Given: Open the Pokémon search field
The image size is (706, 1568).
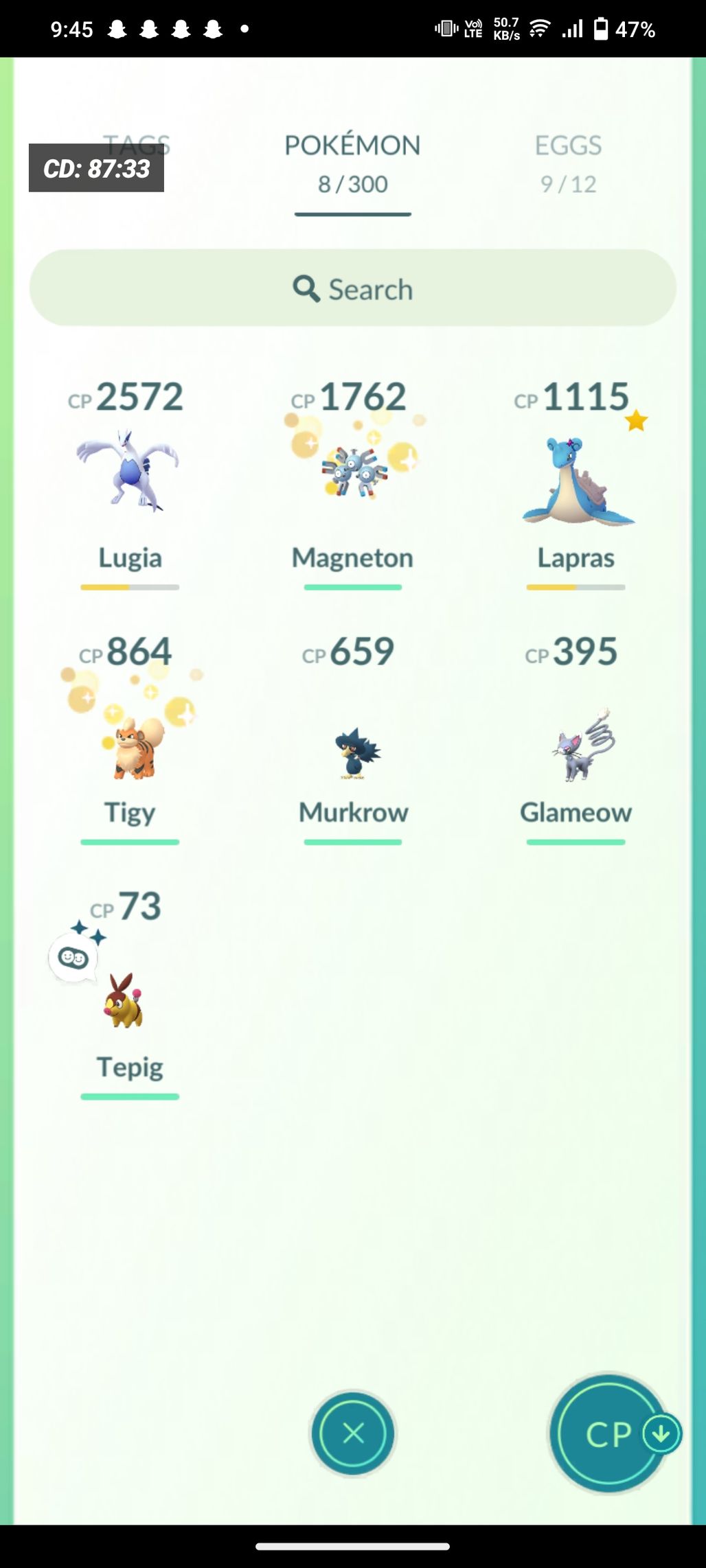Looking at the screenshot, I should click(x=353, y=288).
